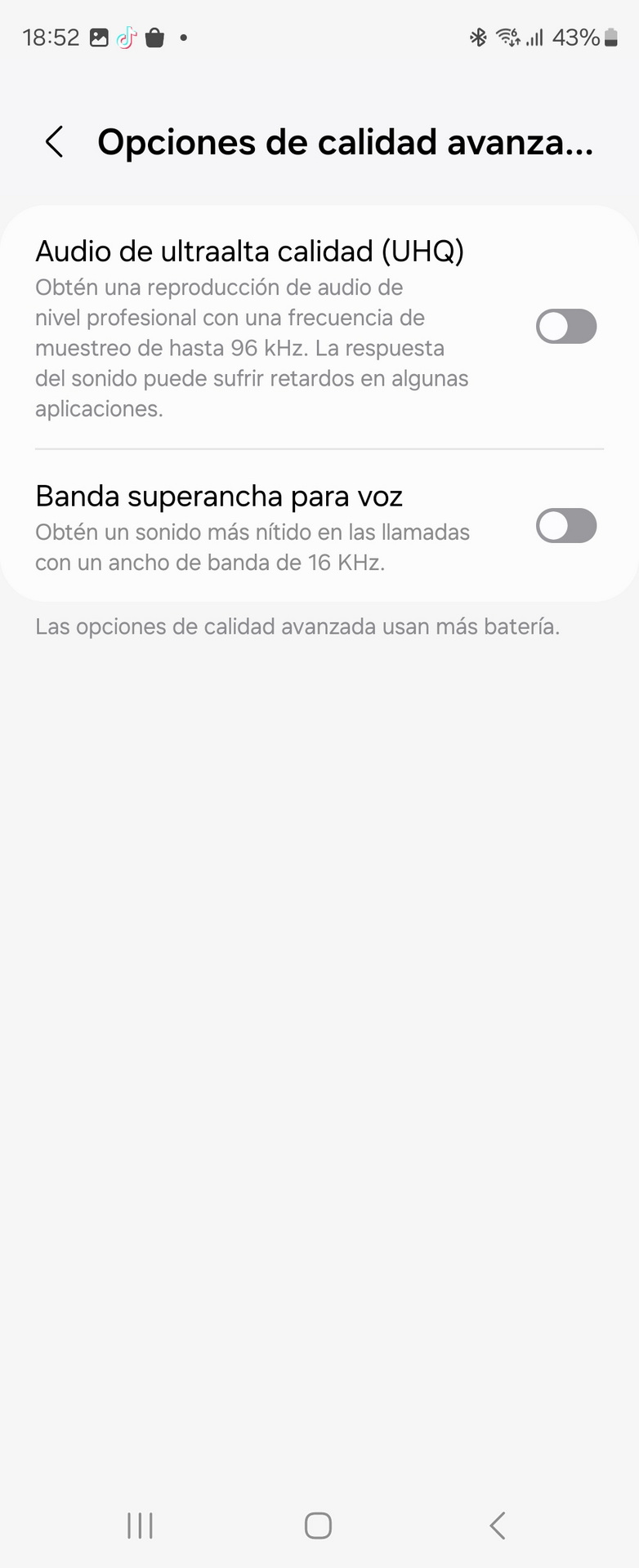The height and width of the screenshot is (1568, 639).
Task: Turn on Banda superancha para voz
Action: click(x=565, y=526)
